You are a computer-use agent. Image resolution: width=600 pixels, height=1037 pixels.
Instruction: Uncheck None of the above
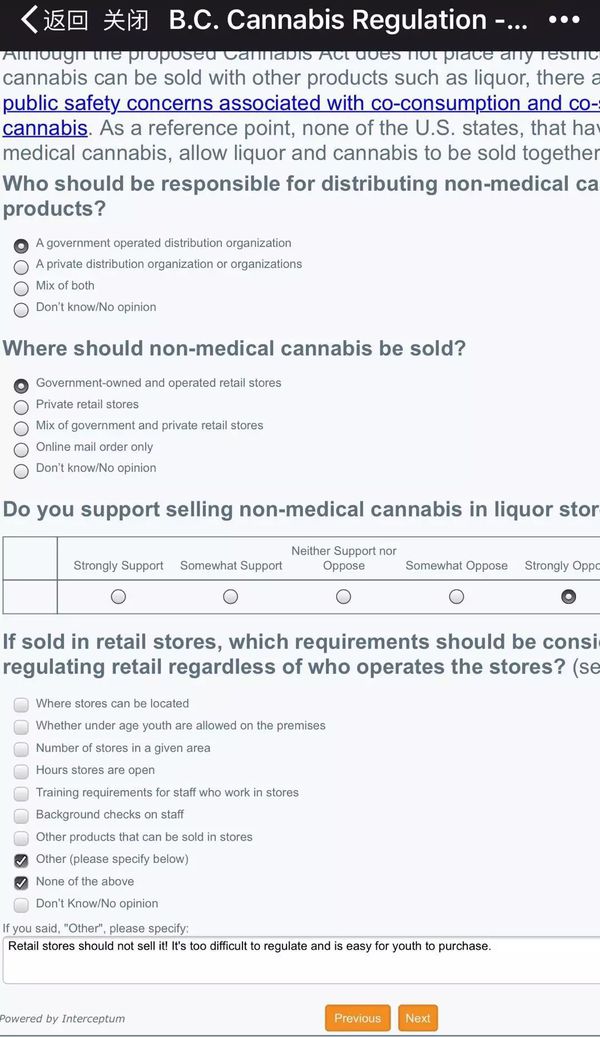coord(21,883)
